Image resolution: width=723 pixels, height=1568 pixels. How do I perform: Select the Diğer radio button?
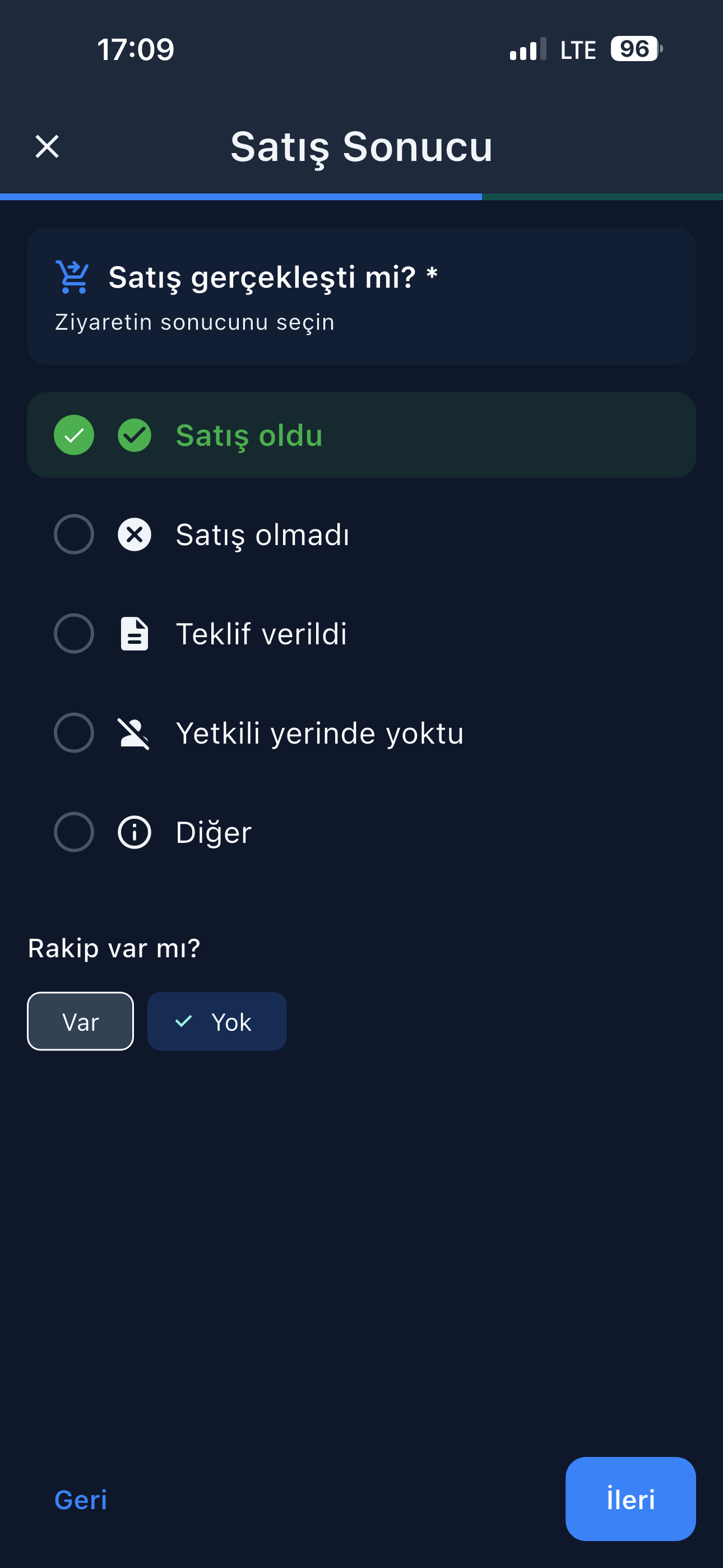pyautogui.click(x=73, y=832)
